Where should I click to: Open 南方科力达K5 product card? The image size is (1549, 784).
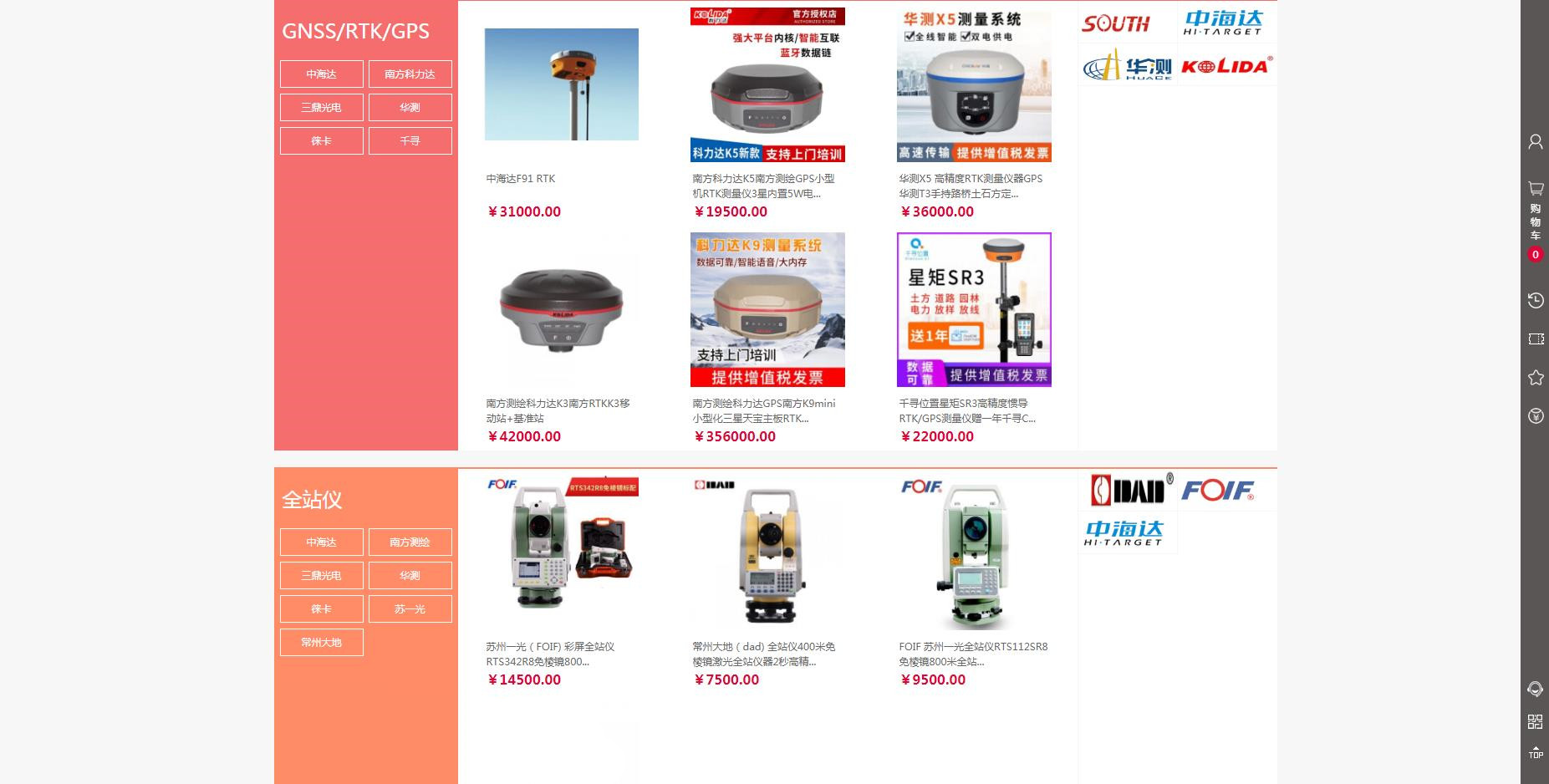click(x=767, y=84)
